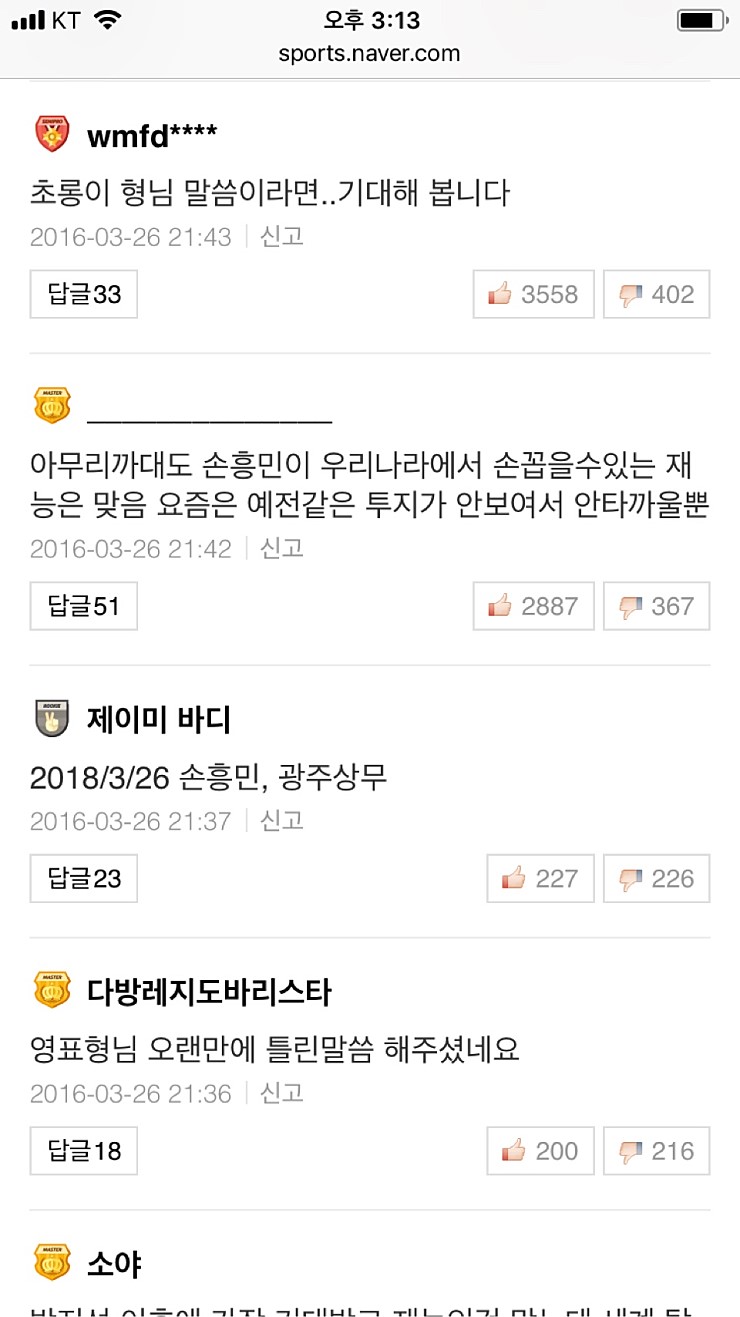This screenshot has height=1317, width=740.
Task: Like the comment with 2887 likes
Action: tap(533, 606)
